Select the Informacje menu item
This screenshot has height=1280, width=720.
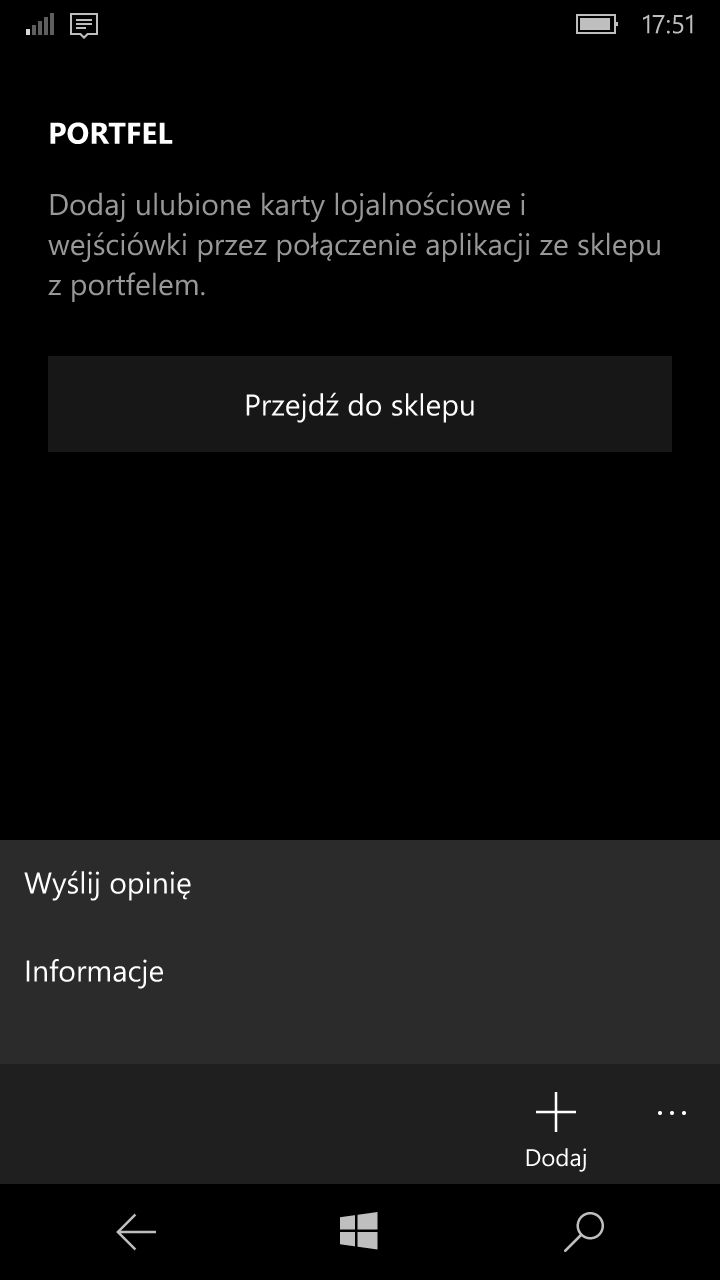tap(94, 972)
